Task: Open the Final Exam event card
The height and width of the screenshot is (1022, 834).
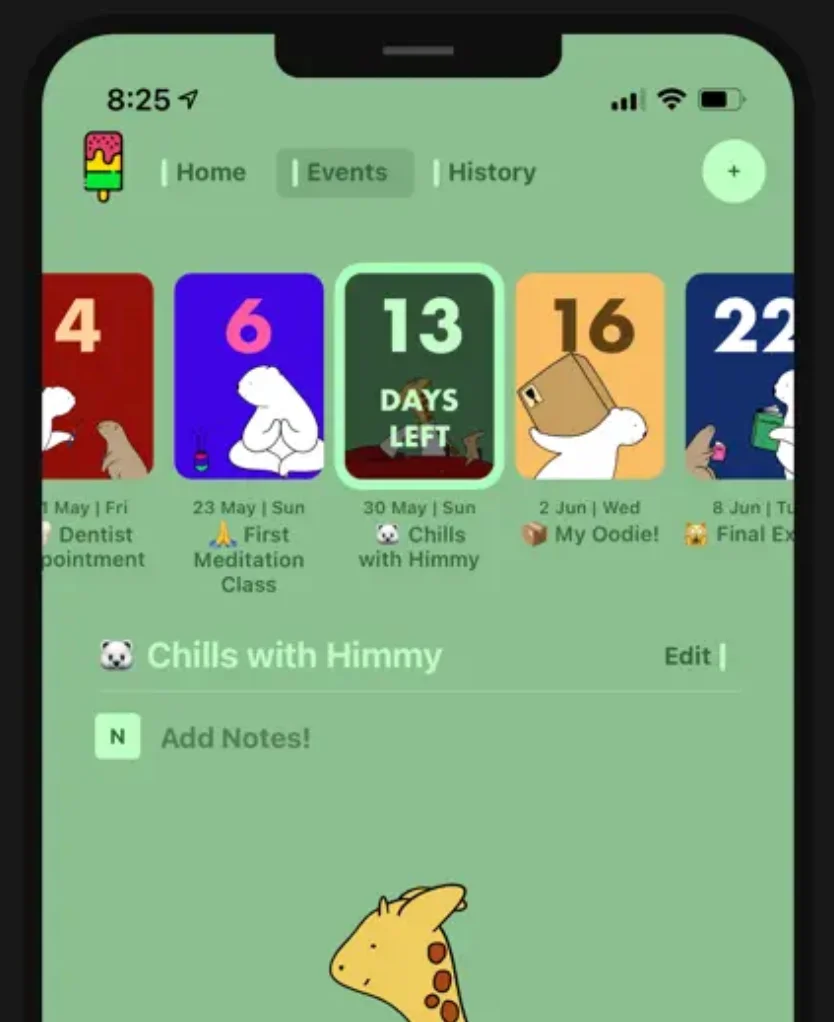Action: pos(740,376)
